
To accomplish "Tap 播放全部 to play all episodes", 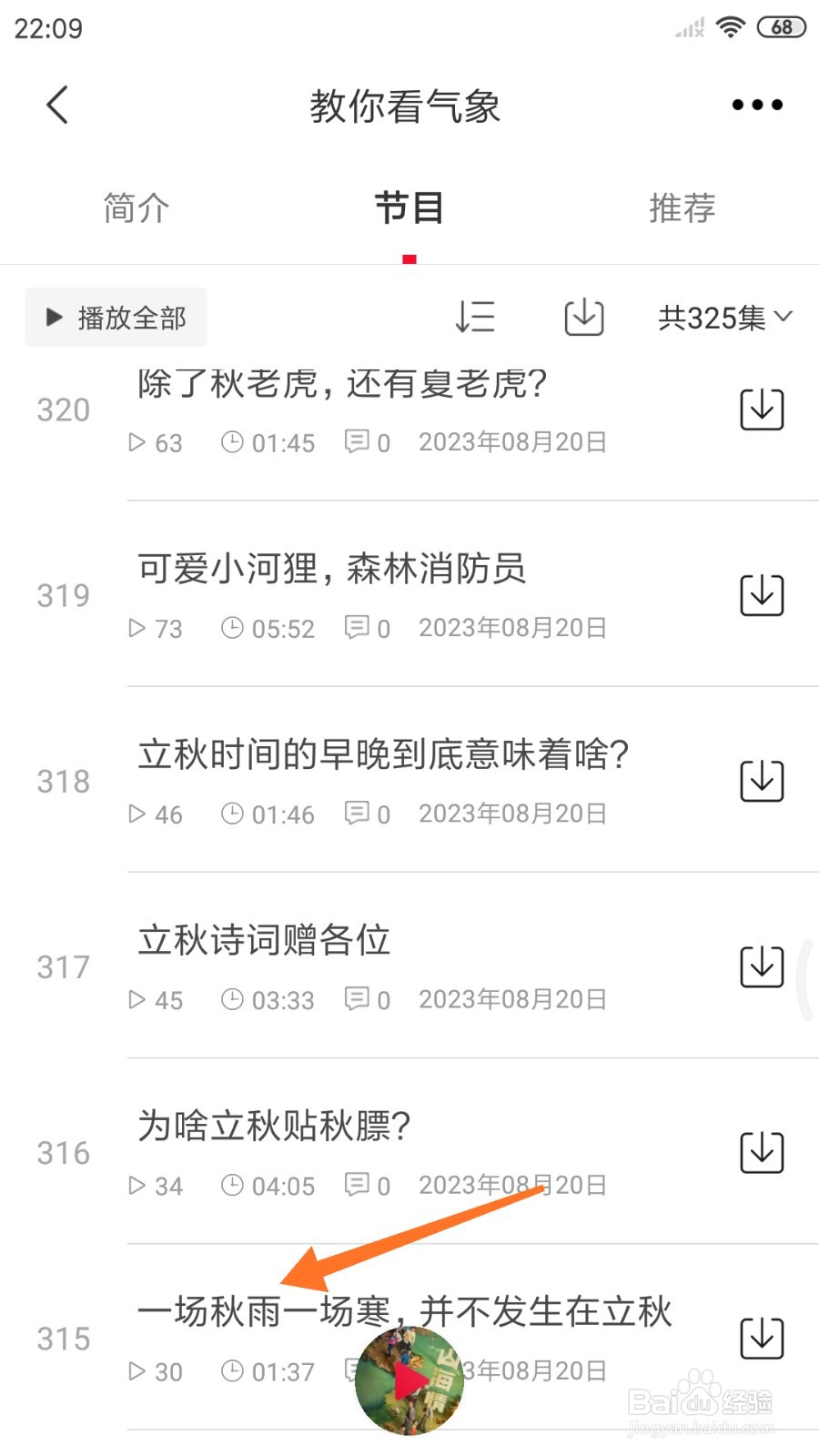I will click(x=116, y=318).
